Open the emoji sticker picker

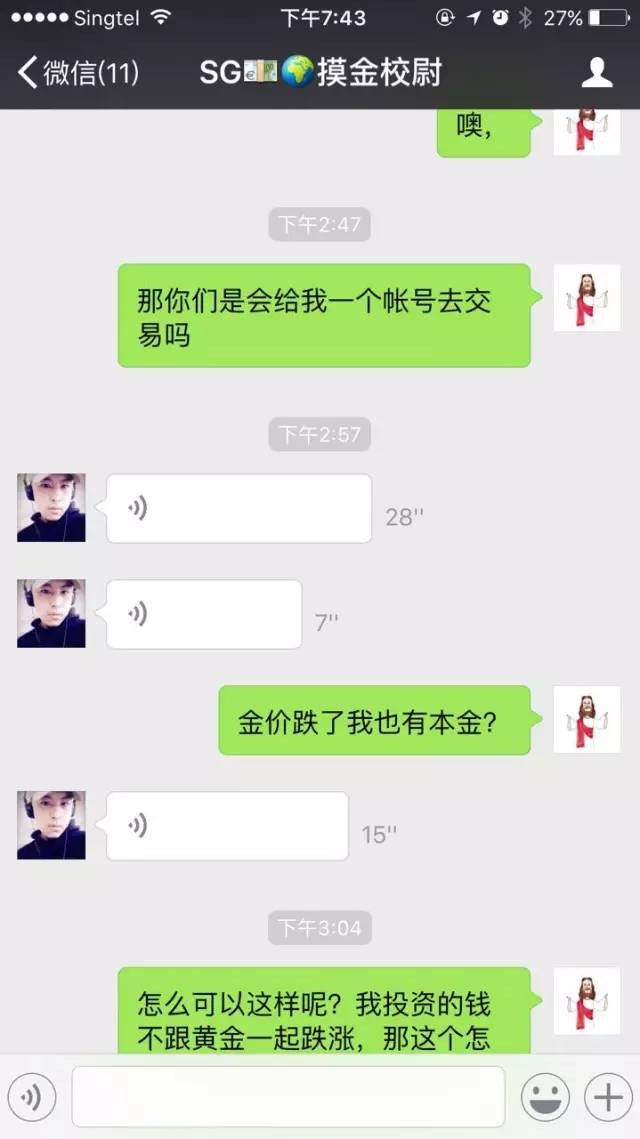pyautogui.click(x=545, y=1097)
